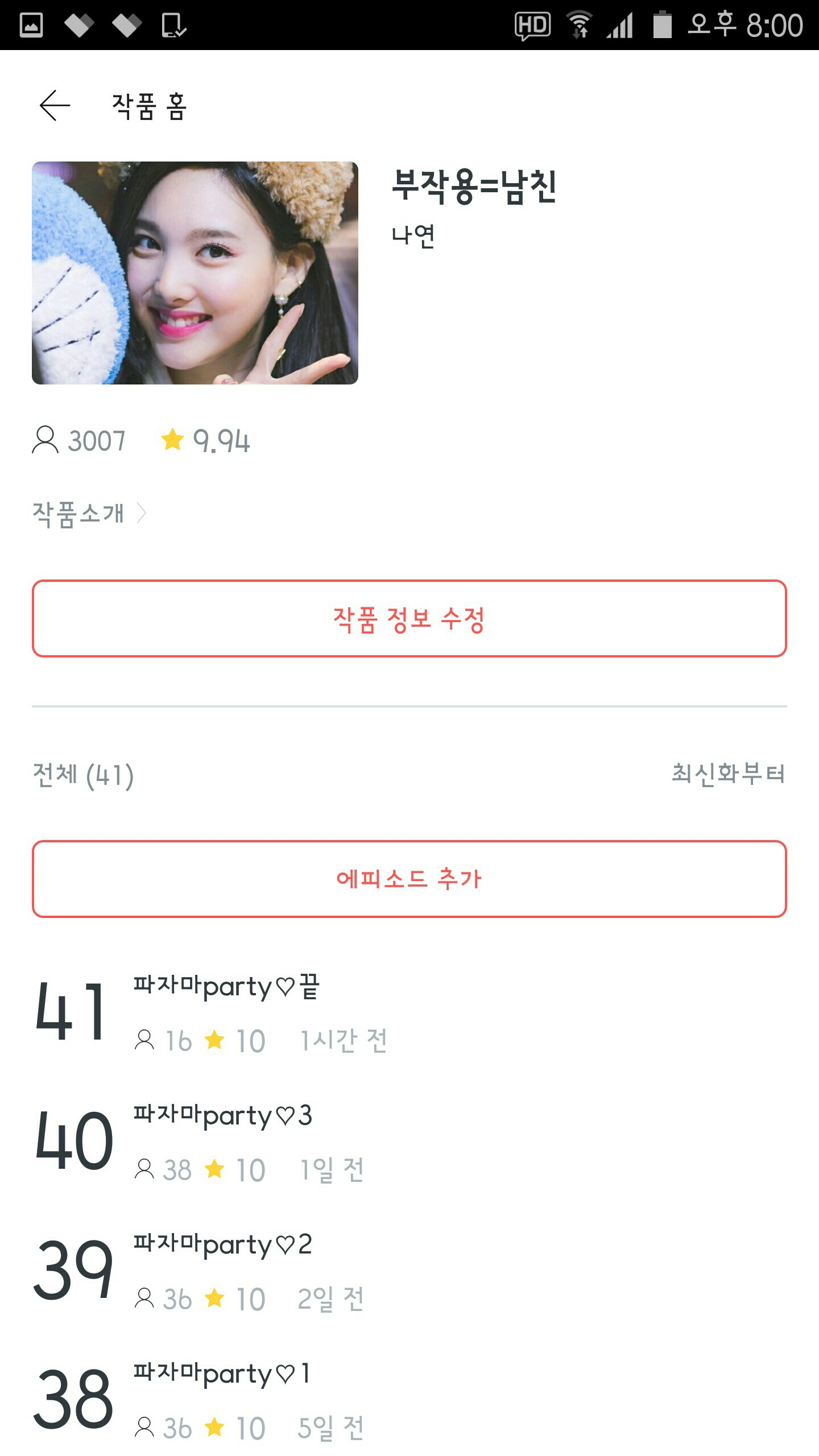Tap 에피소드 추가 to add an episode
Image resolution: width=819 pixels, height=1456 pixels.
coord(409,879)
